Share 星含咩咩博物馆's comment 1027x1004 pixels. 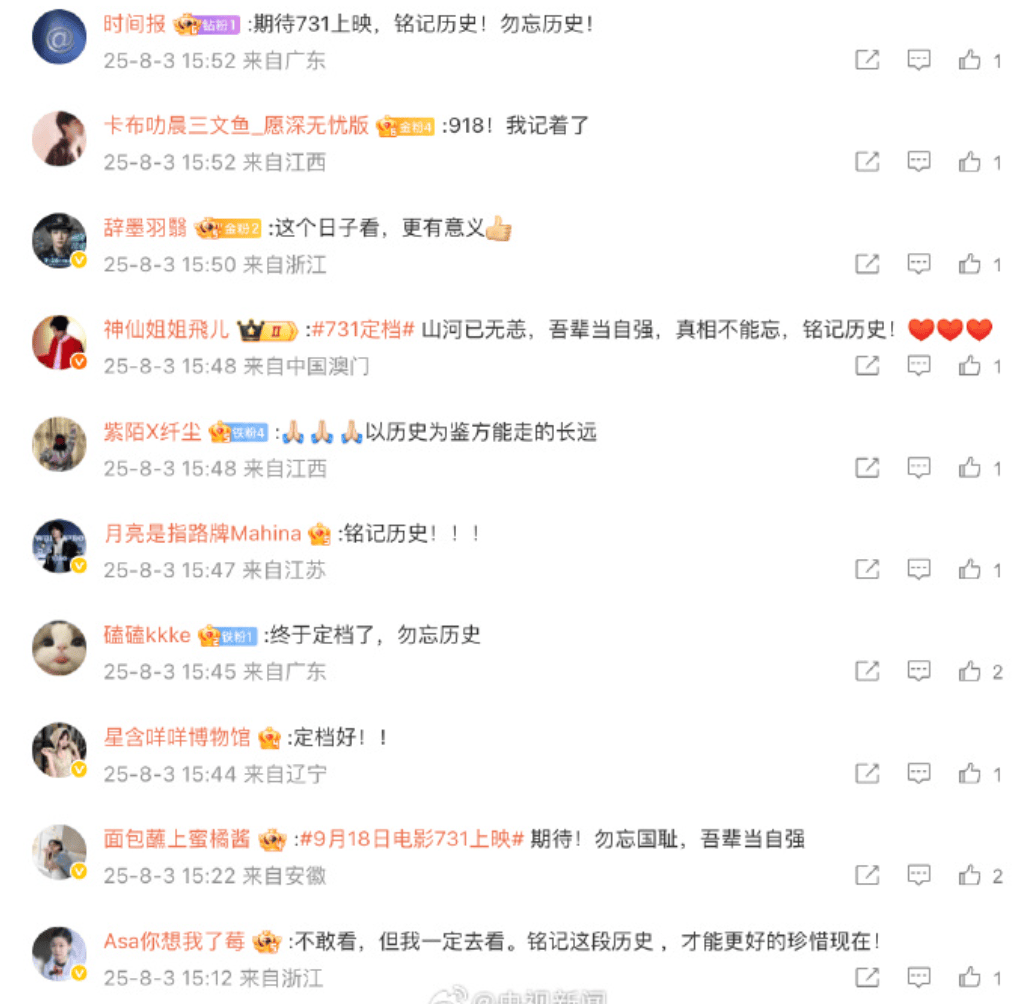point(867,775)
